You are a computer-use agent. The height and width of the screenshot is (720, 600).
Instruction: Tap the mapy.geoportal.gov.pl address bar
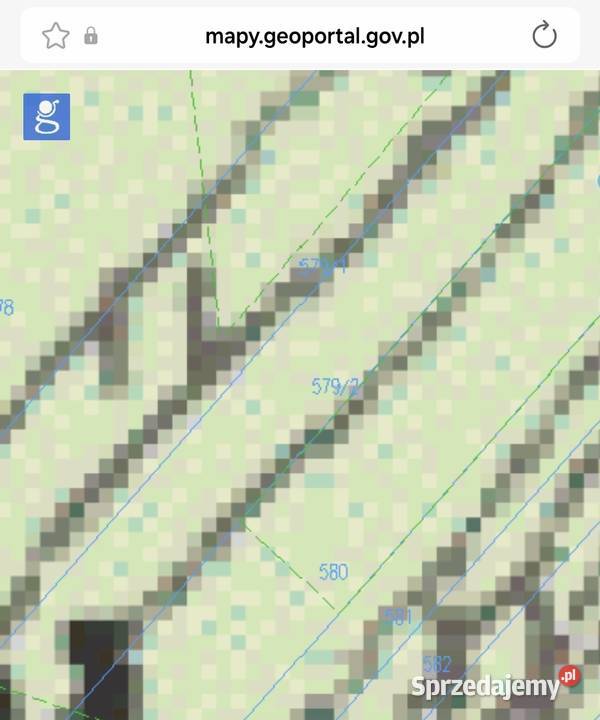click(315, 37)
